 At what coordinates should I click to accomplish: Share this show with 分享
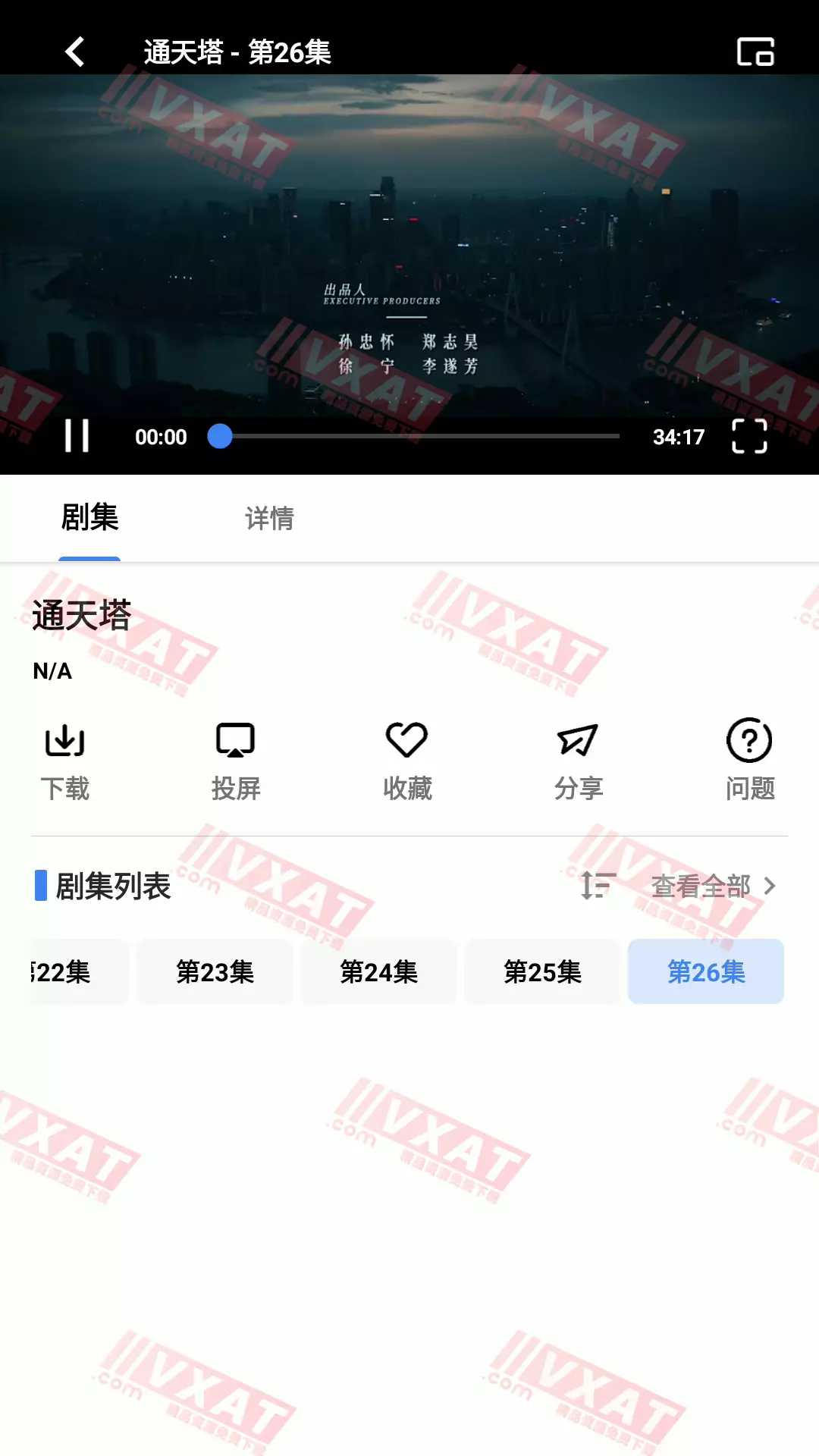[579, 759]
